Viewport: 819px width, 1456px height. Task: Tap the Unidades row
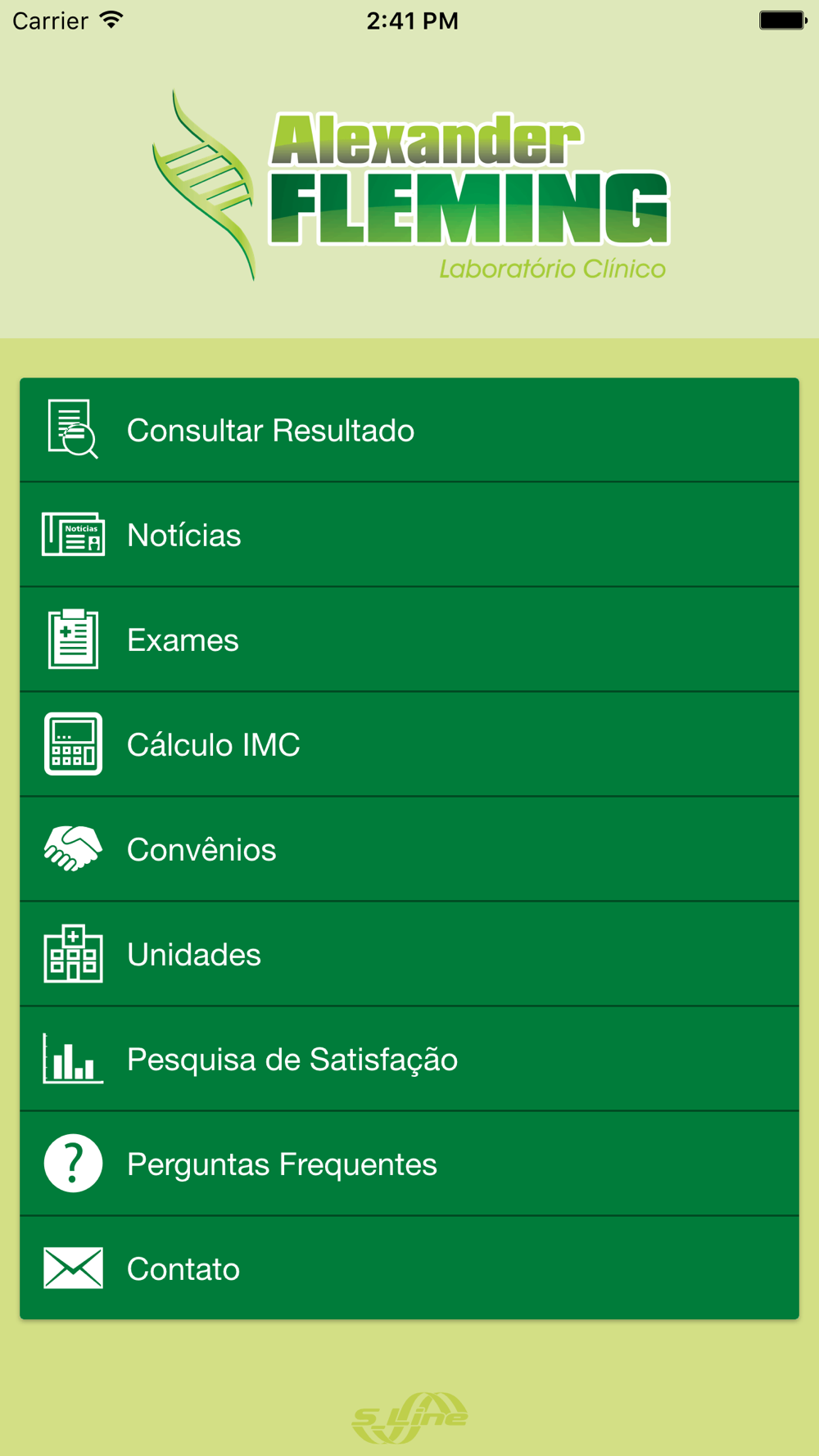[409, 954]
